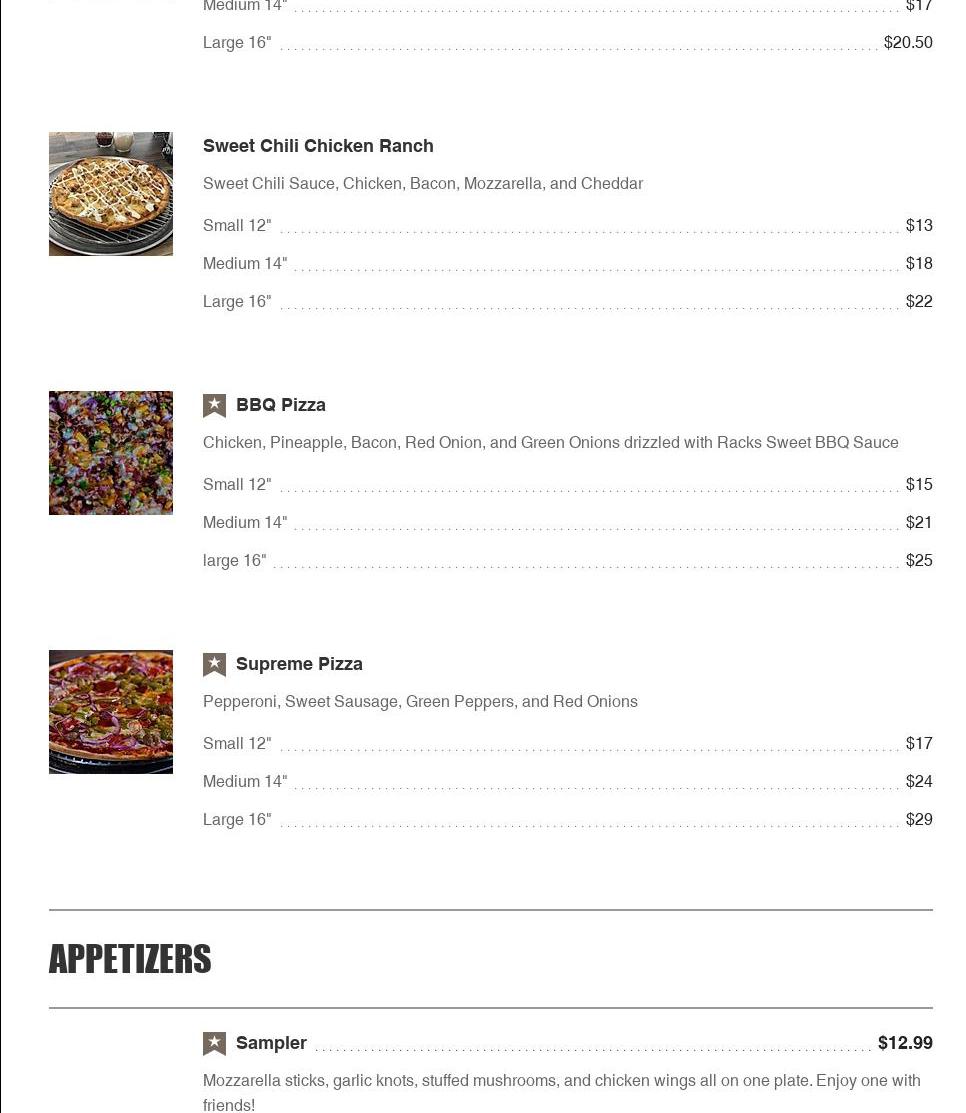Enlarge the Supreme Pizza photo
The image size is (966, 1113).
click(x=110, y=712)
